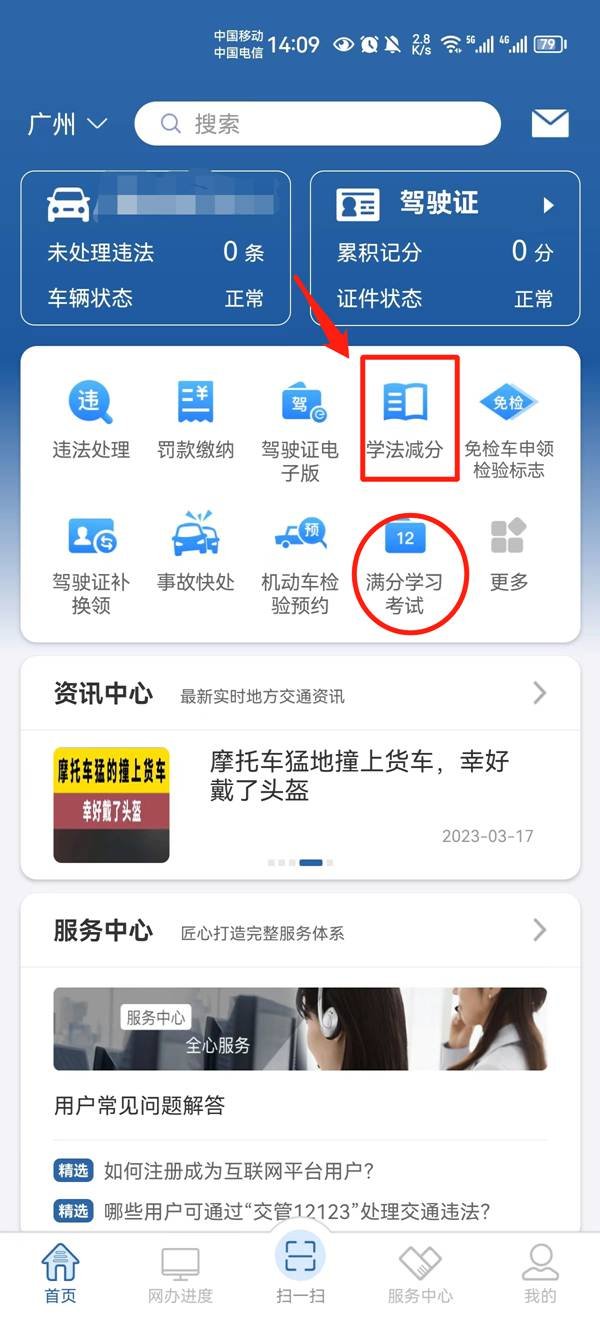Tap the 搜索 search box
The width and height of the screenshot is (600, 1320).
click(x=317, y=124)
